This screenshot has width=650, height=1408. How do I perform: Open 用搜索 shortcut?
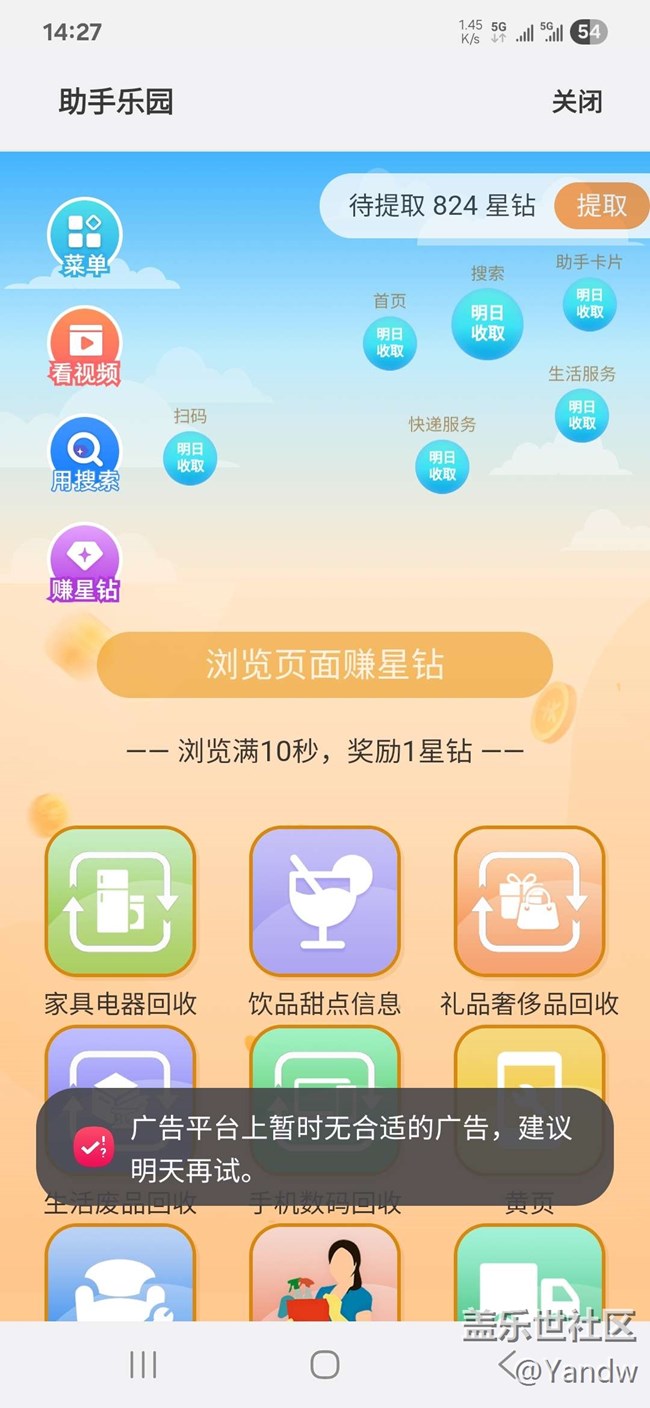click(x=85, y=454)
